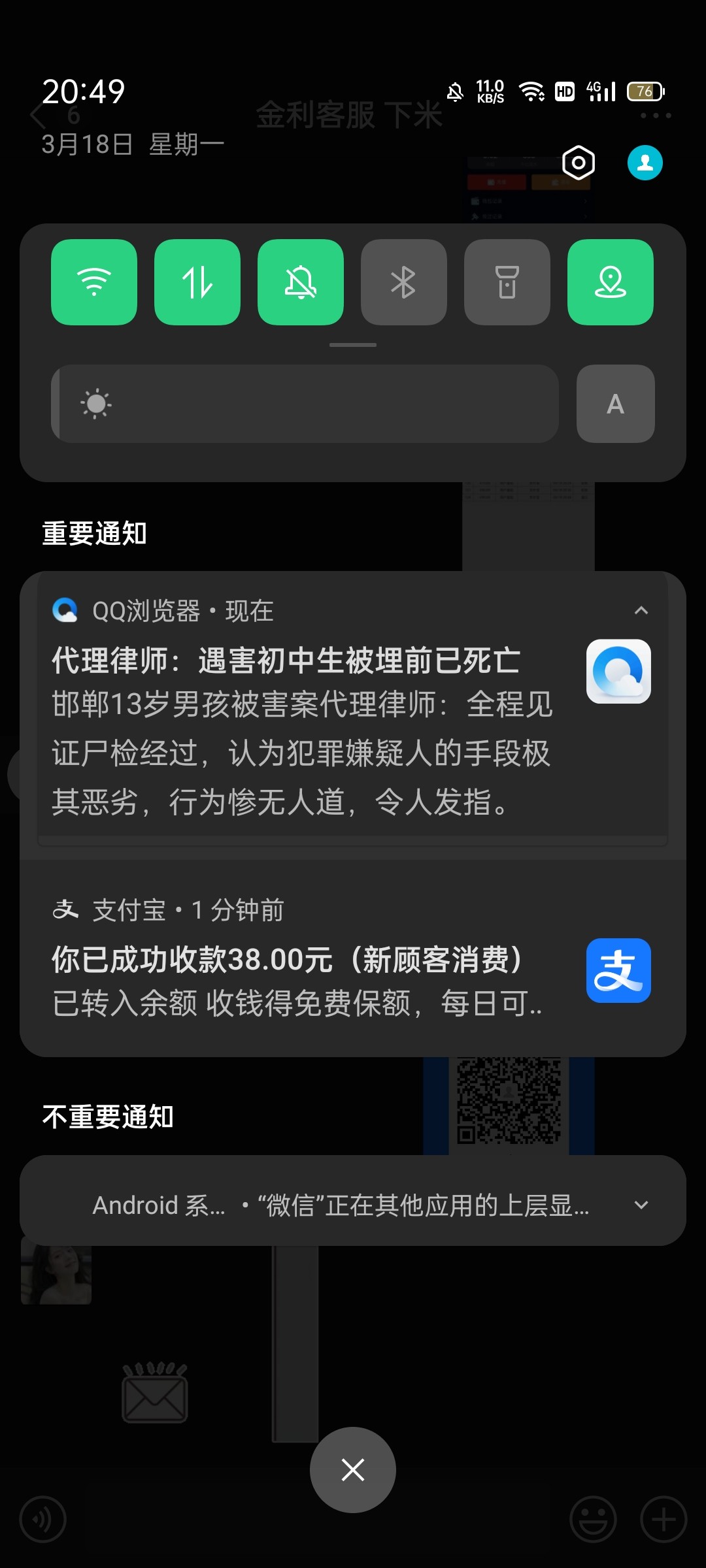Disable the mobile data toggle
This screenshot has height=1568, width=706.
[197, 282]
